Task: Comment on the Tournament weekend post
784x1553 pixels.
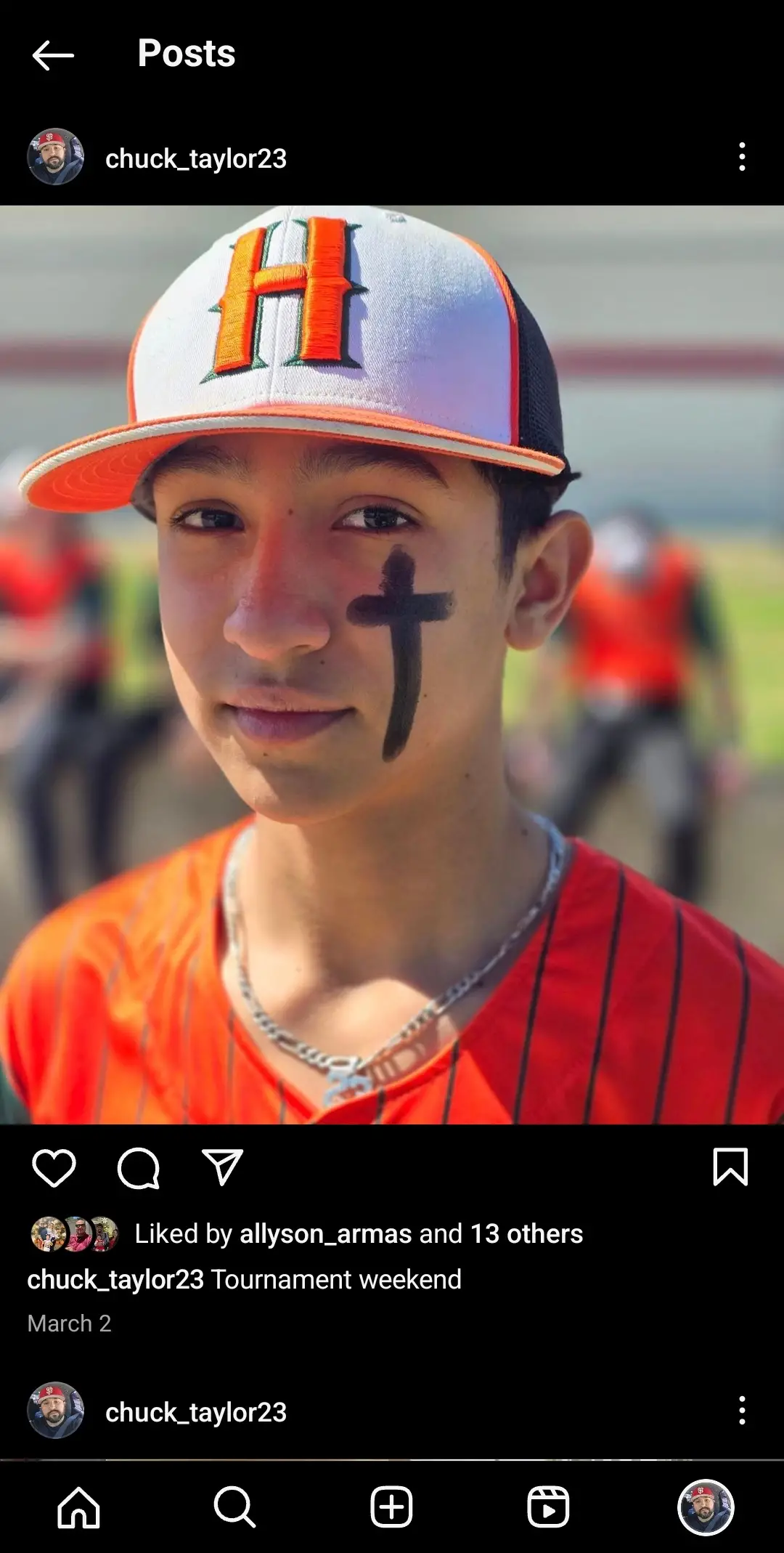Action: [x=138, y=1168]
